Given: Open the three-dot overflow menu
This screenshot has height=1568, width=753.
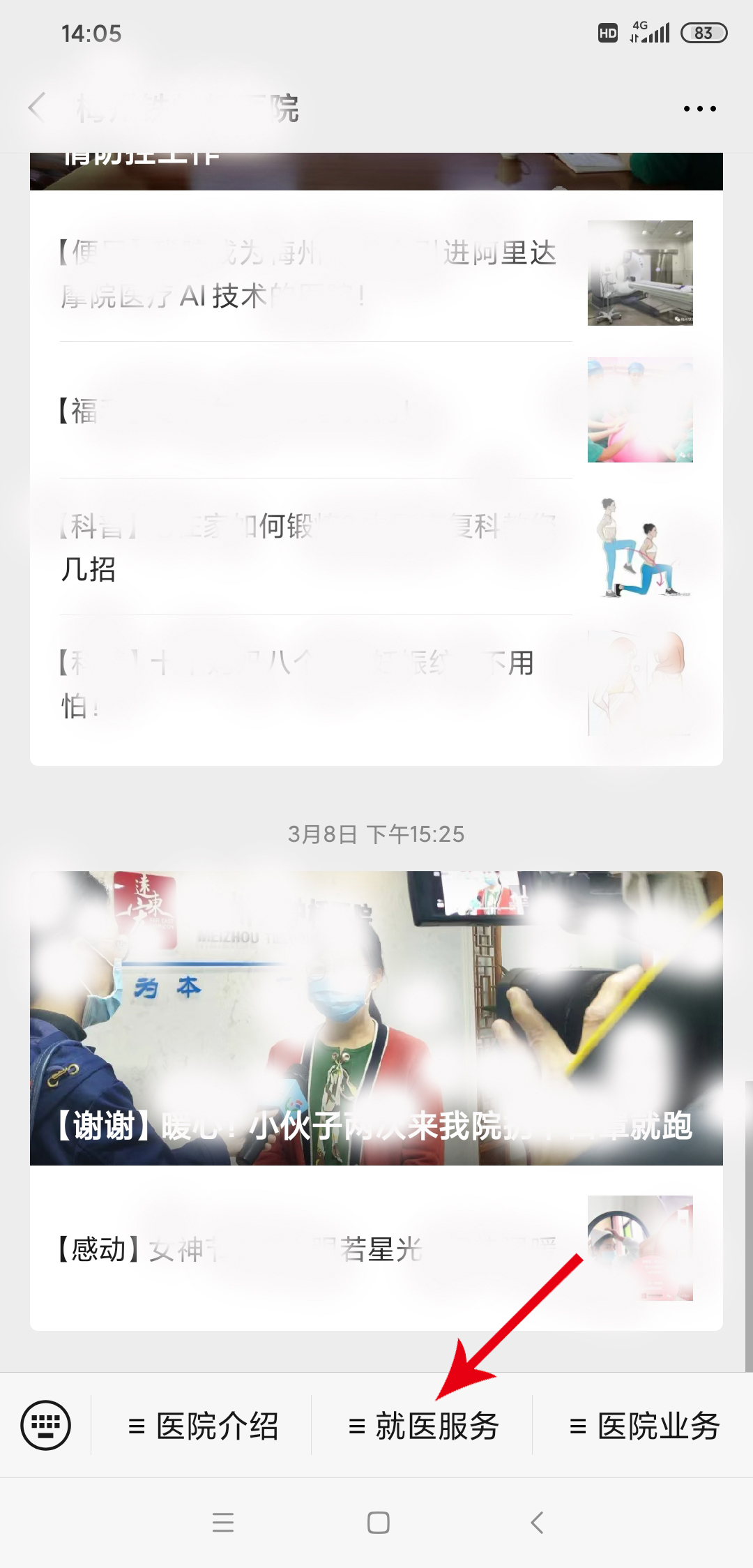Looking at the screenshot, I should (x=699, y=109).
